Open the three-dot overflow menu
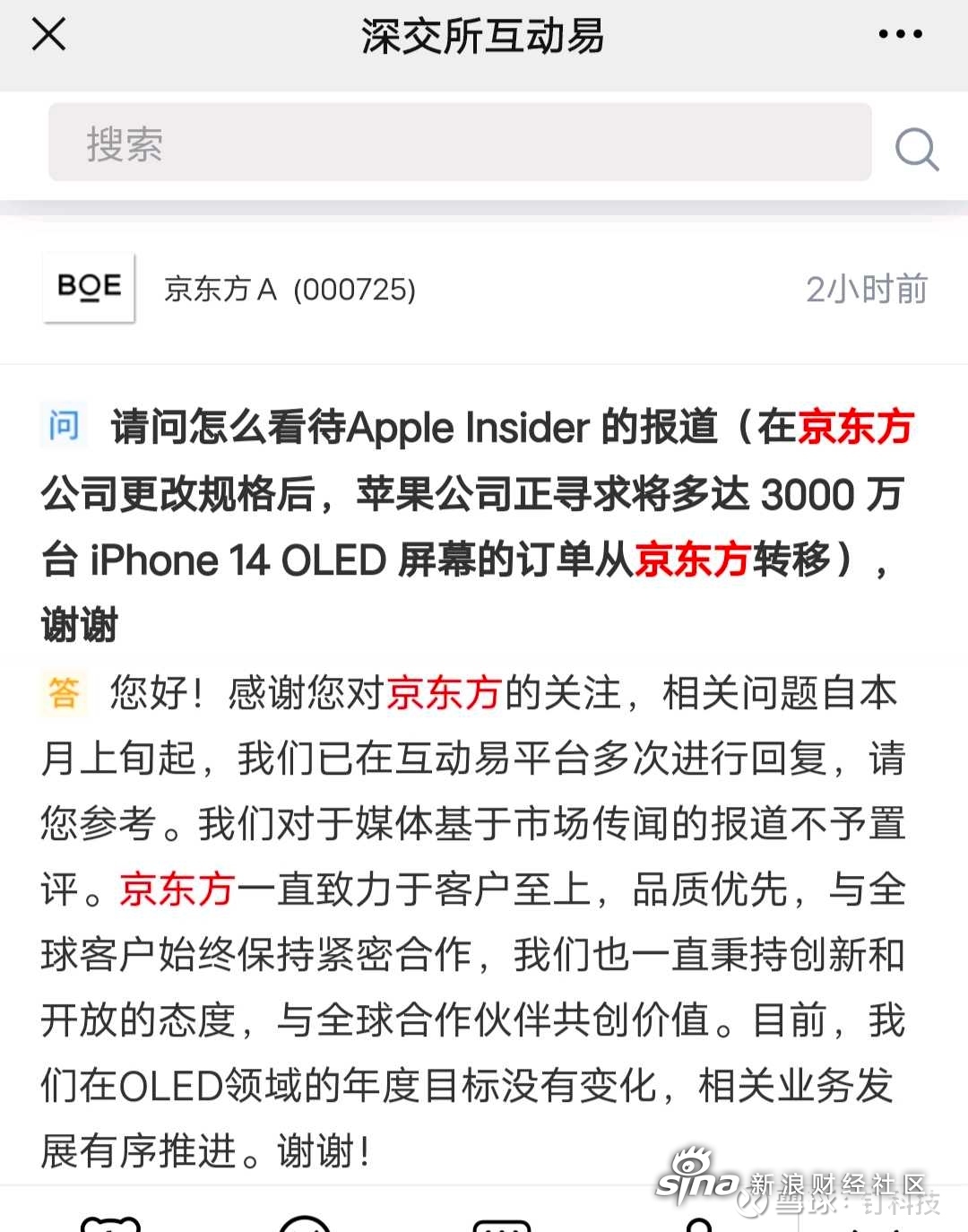Image resolution: width=968 pixels, height=1232 pixels. [x=900, y=35]
